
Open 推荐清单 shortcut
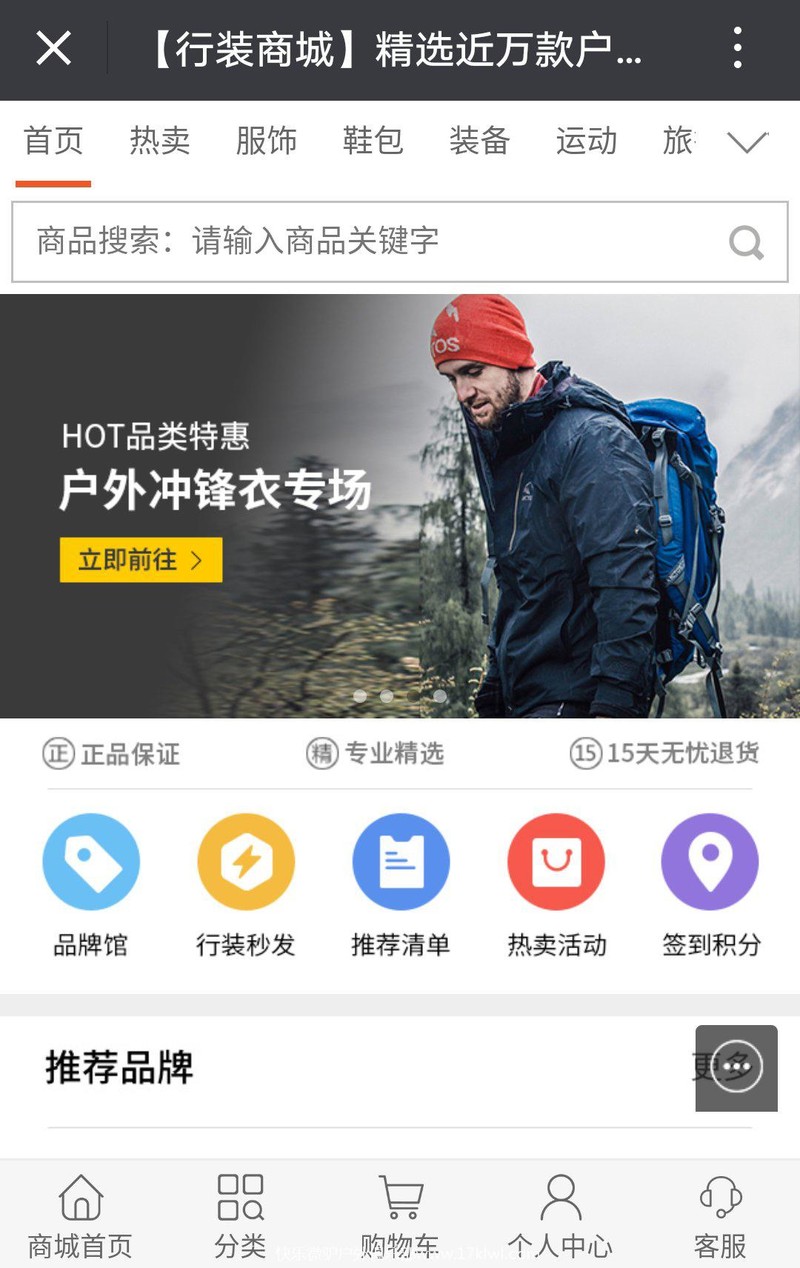coord(401,886)
